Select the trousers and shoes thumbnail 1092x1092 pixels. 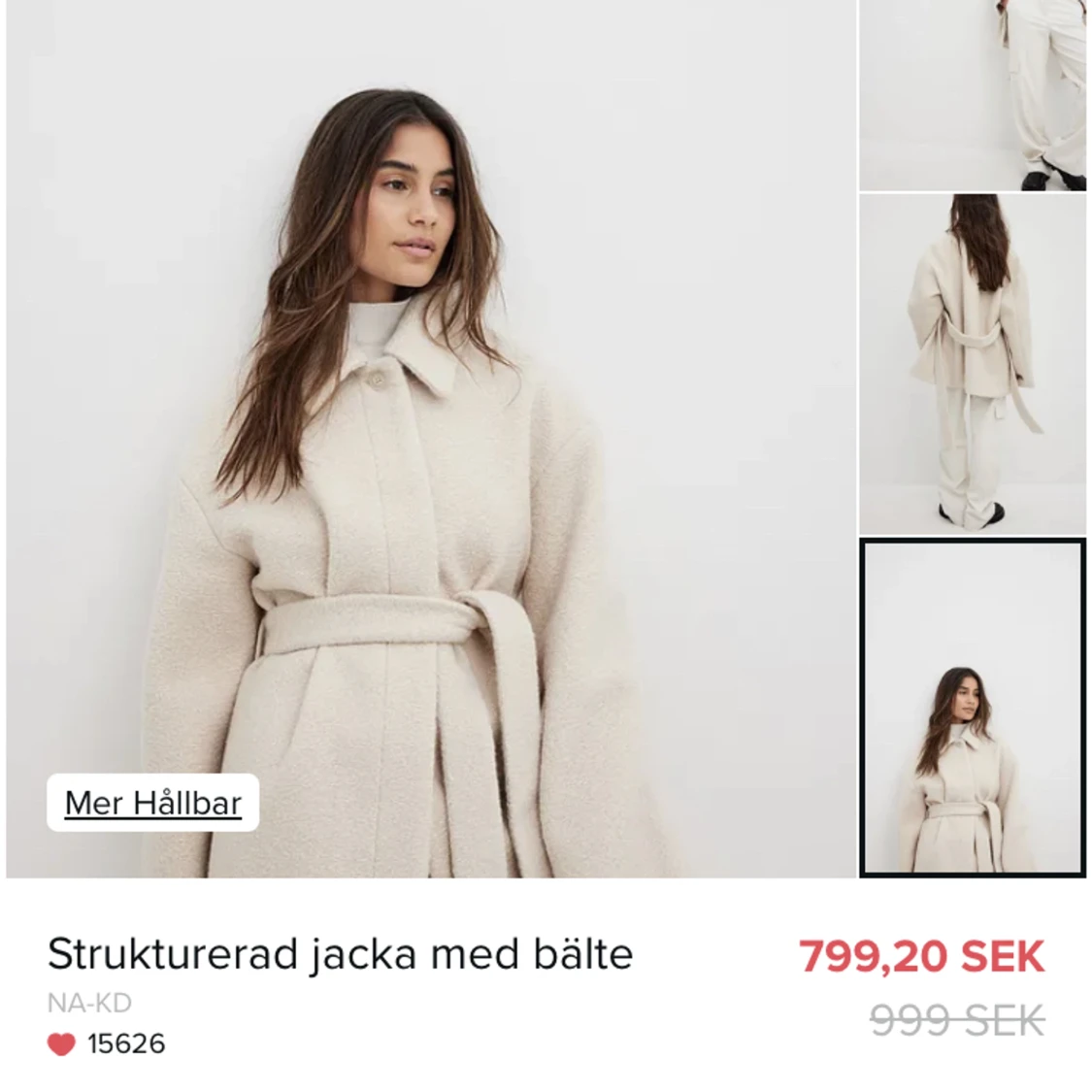point(972,95)
